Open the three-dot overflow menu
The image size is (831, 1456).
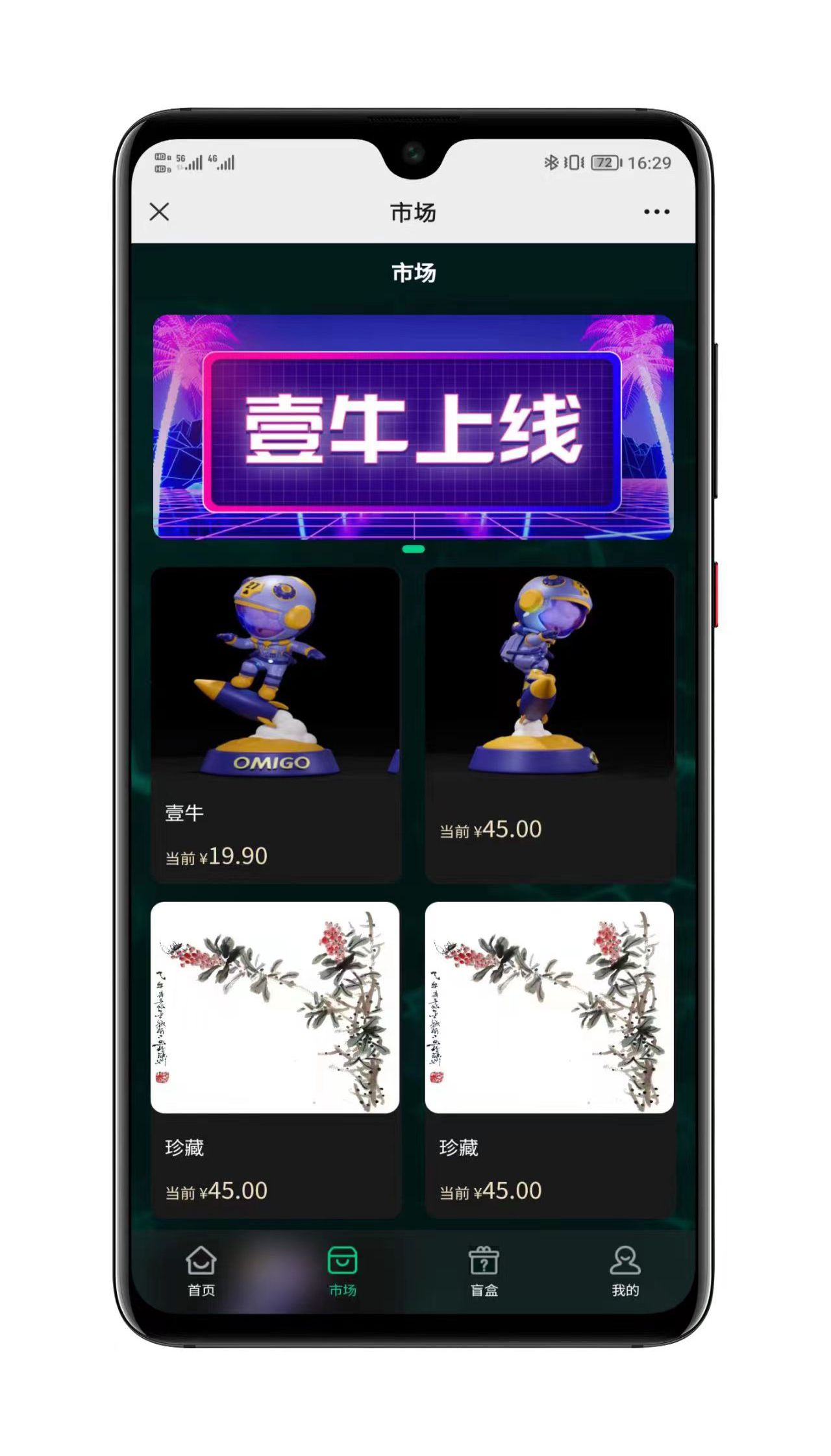656,212
